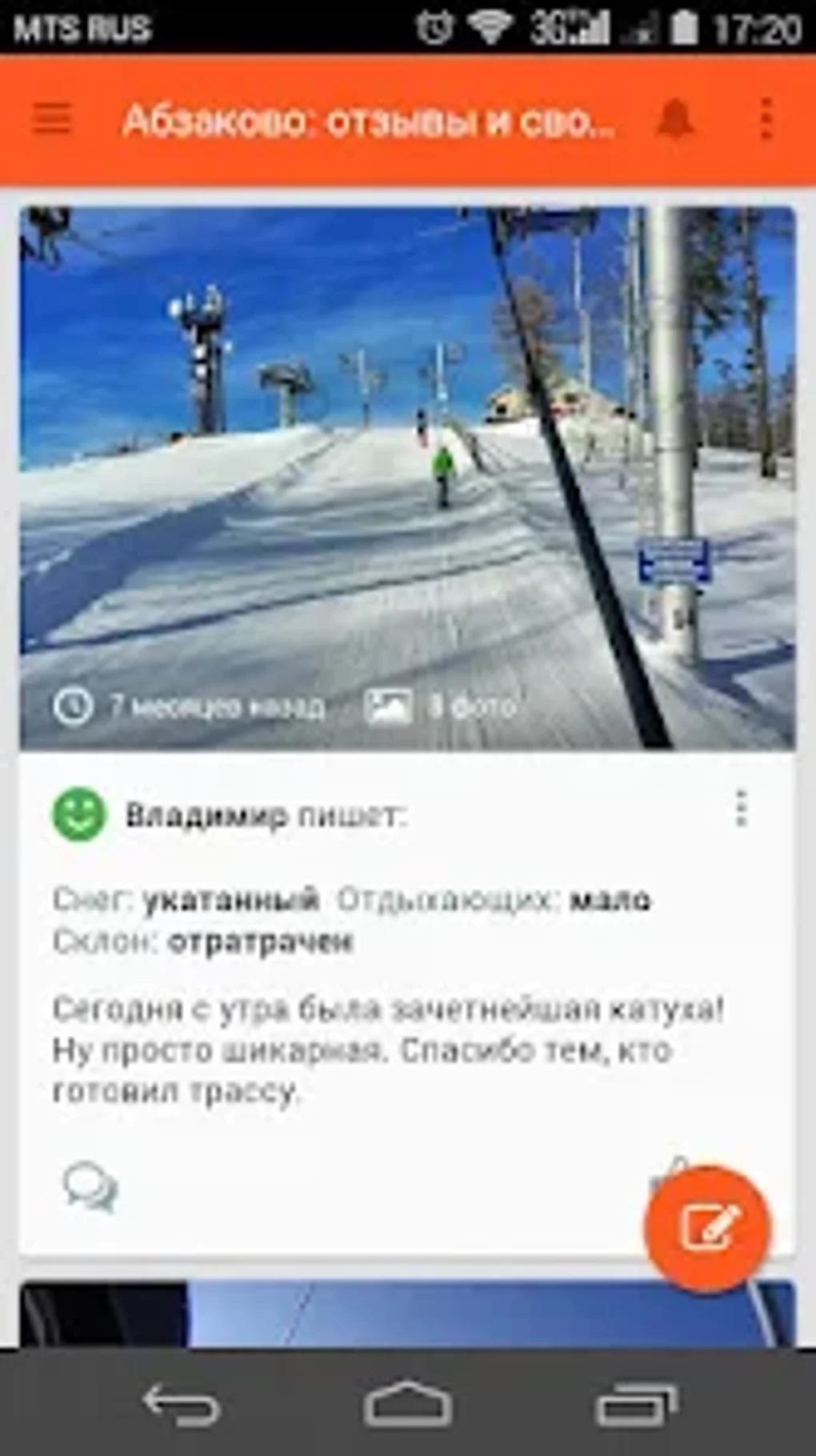Open the system recent apps view

point(637,1405)
